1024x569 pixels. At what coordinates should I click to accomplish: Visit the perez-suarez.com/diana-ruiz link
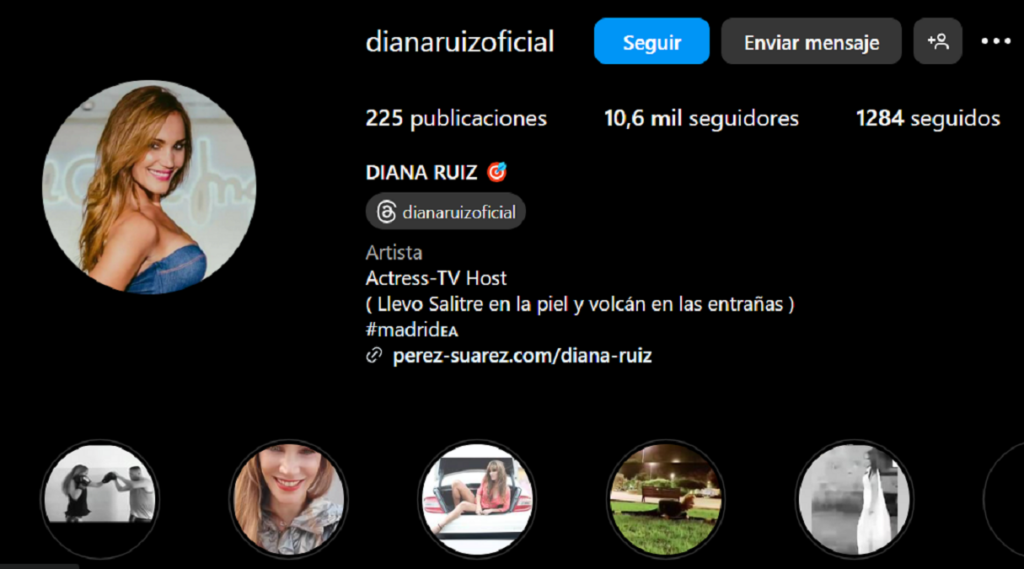[522, 355]
